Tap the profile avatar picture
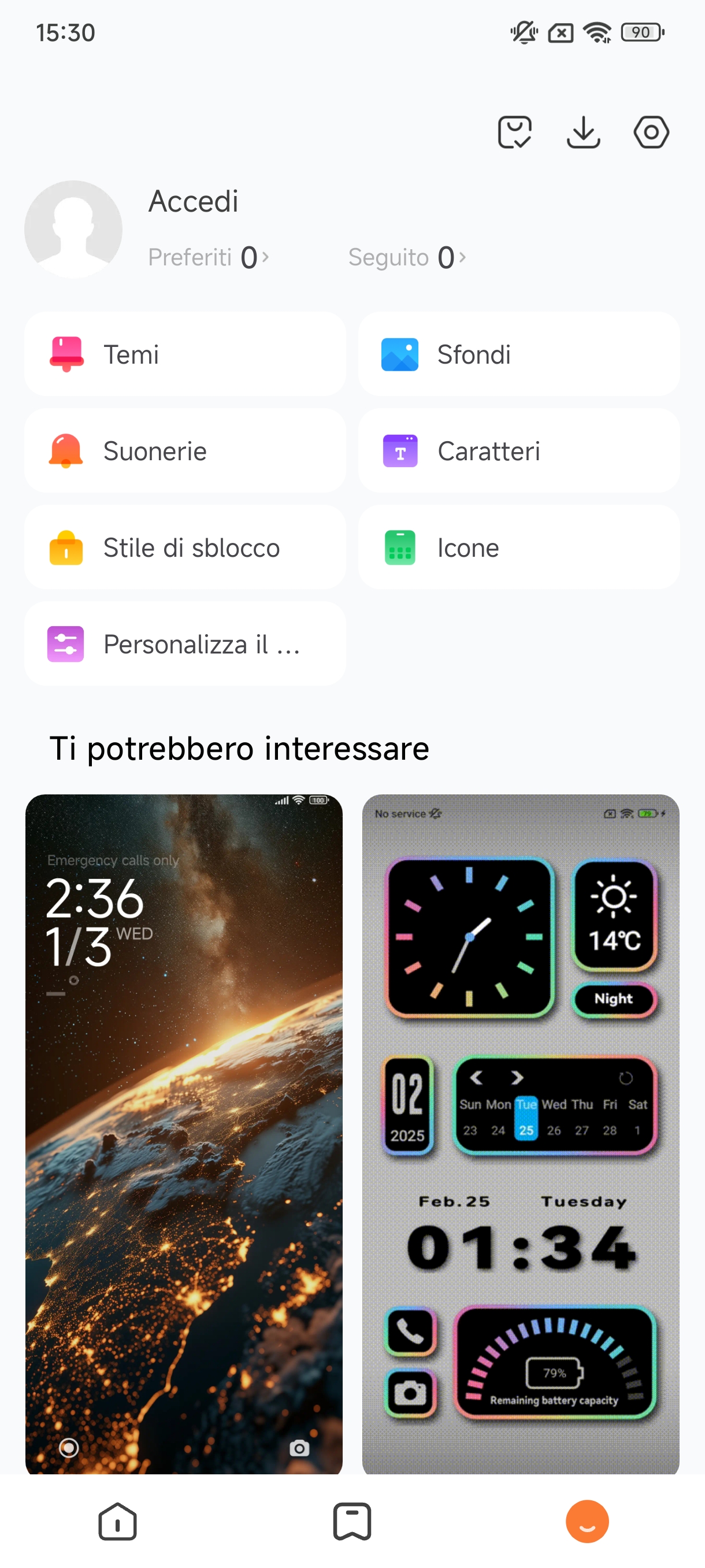The image size is (705, 1568). (73, 230)
